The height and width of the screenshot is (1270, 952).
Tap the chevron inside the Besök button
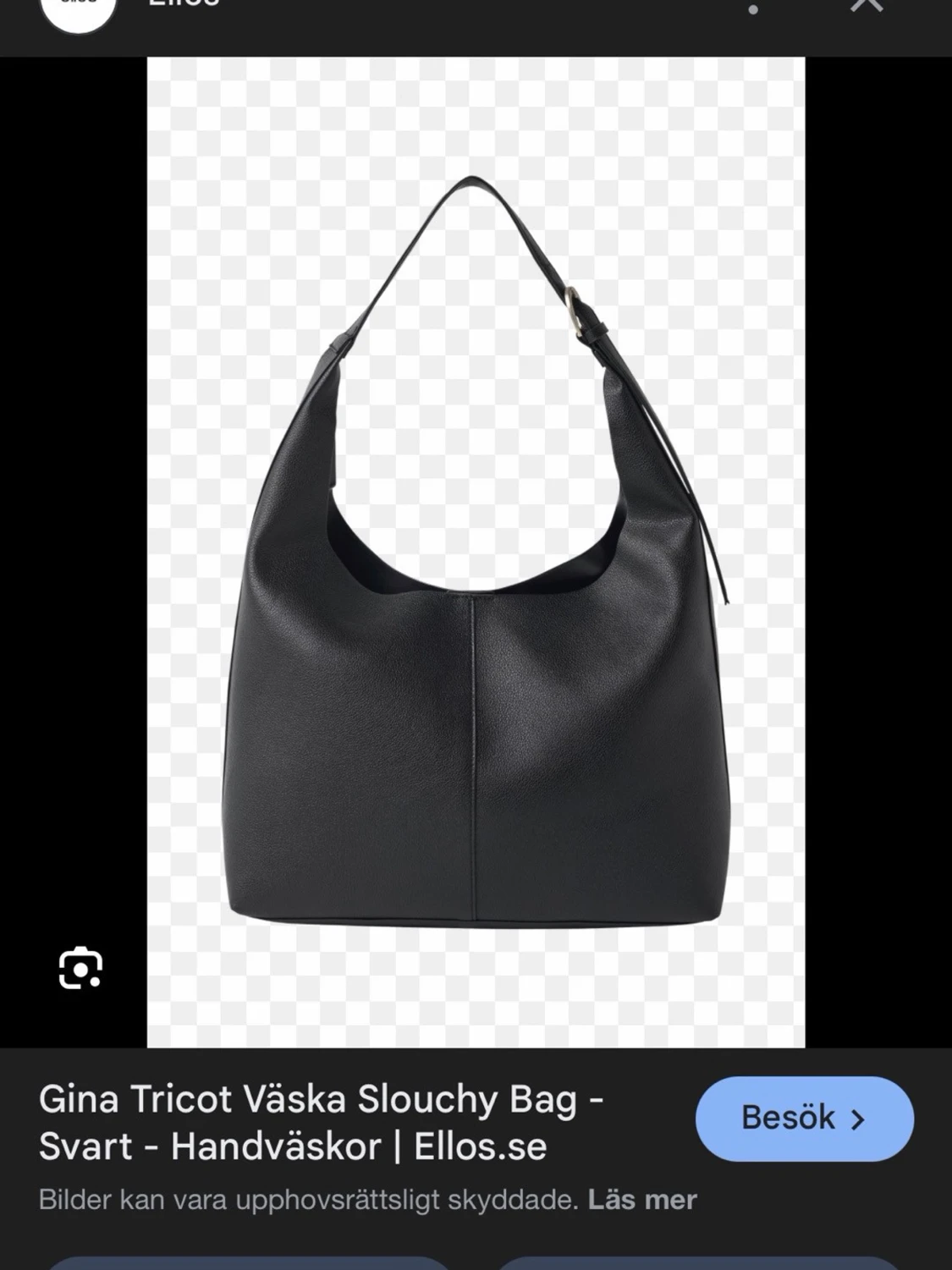tap(857, 1119)
